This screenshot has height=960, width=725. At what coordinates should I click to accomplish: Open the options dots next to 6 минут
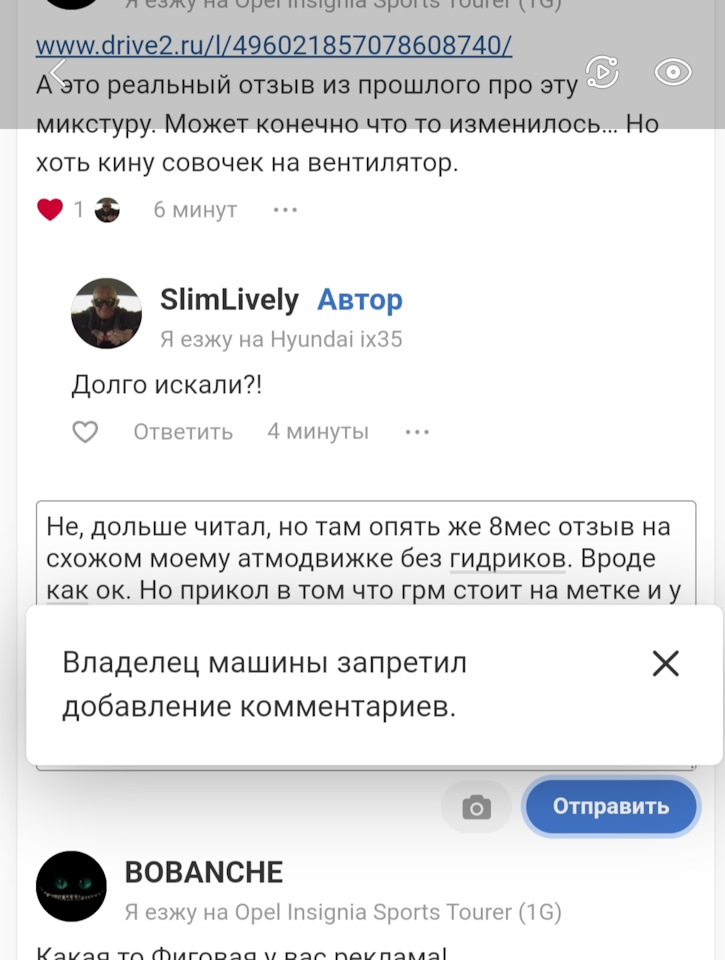coord(286,210)
